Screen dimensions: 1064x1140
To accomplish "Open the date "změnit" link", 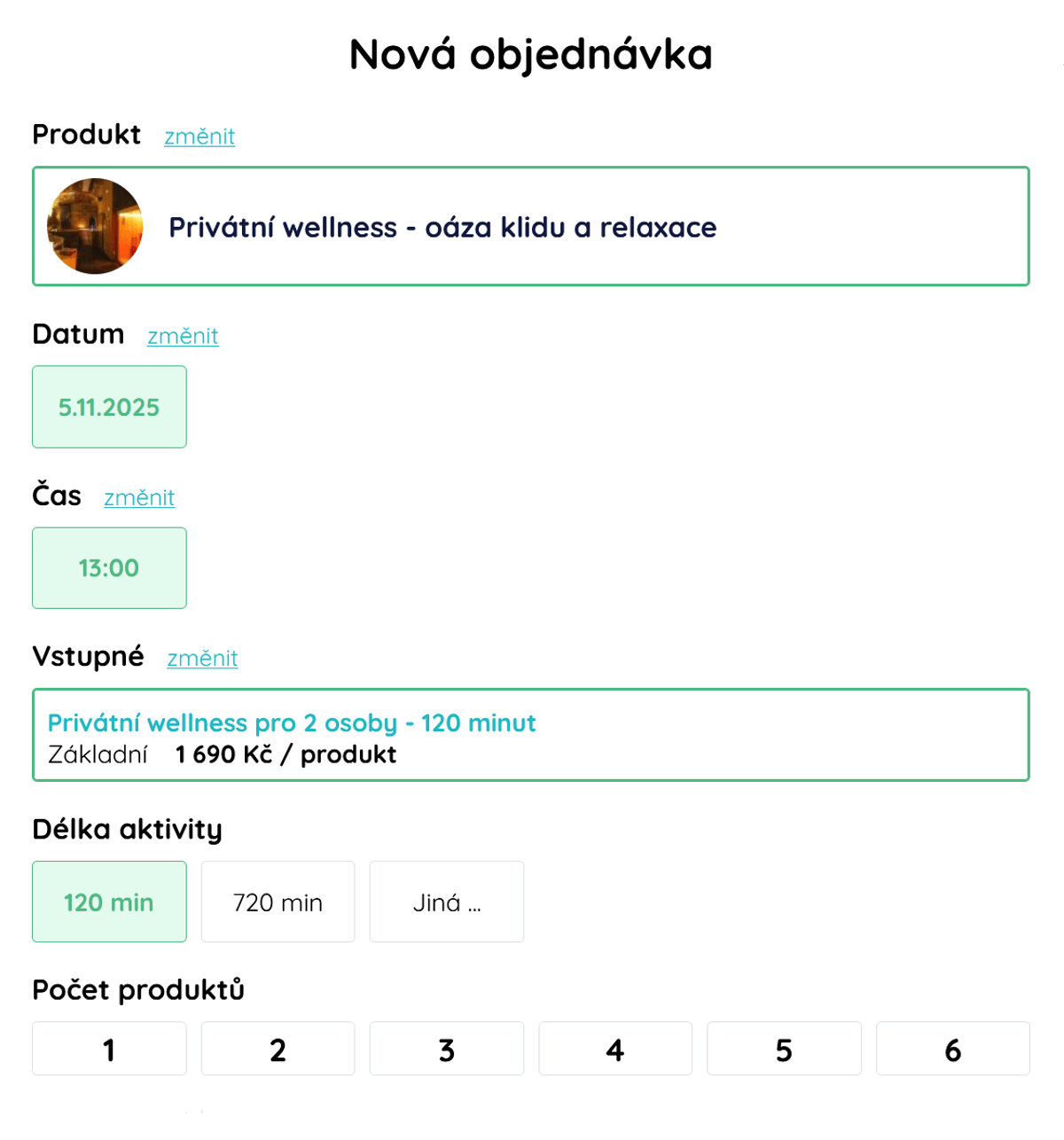I will (x=183, y=336).
